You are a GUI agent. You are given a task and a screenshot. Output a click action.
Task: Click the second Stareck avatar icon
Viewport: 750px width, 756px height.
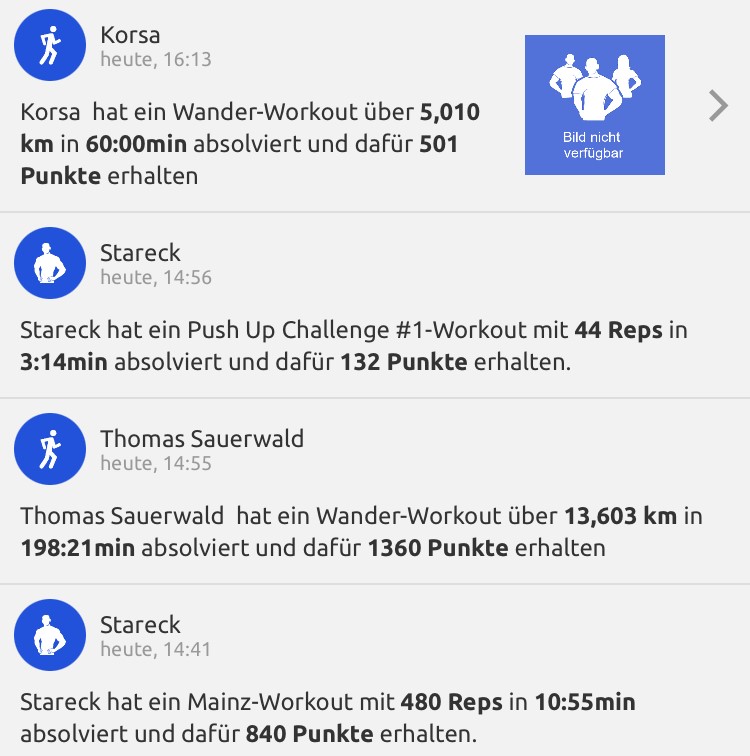click(49, 635)
